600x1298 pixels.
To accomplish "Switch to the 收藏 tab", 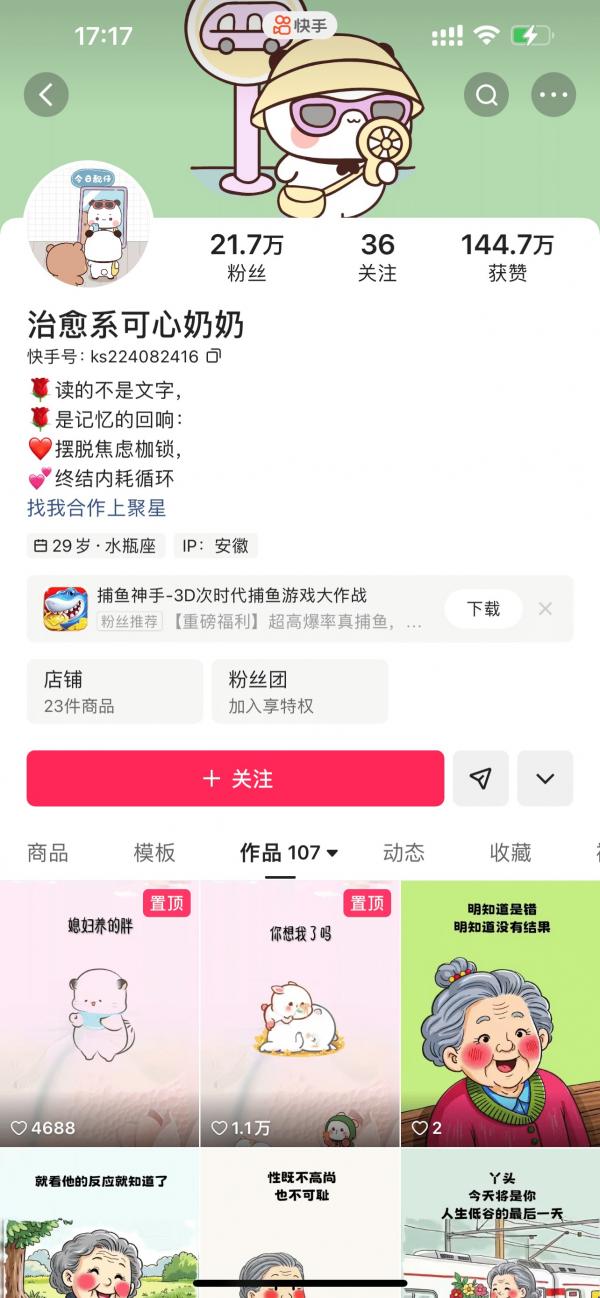I will [511, 852].
